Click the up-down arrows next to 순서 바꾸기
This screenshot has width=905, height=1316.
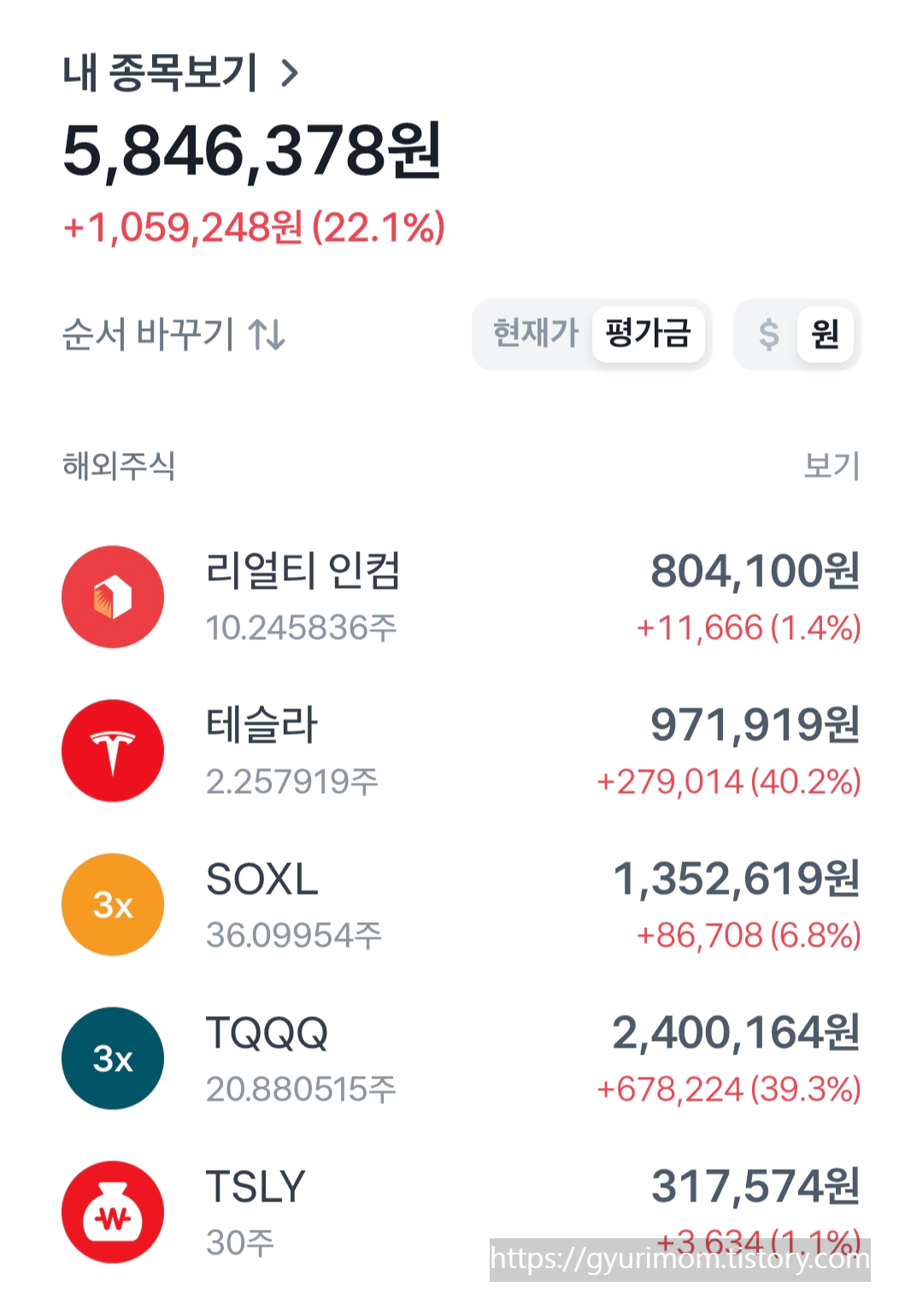pyautogui.click(x=270, y=336)
